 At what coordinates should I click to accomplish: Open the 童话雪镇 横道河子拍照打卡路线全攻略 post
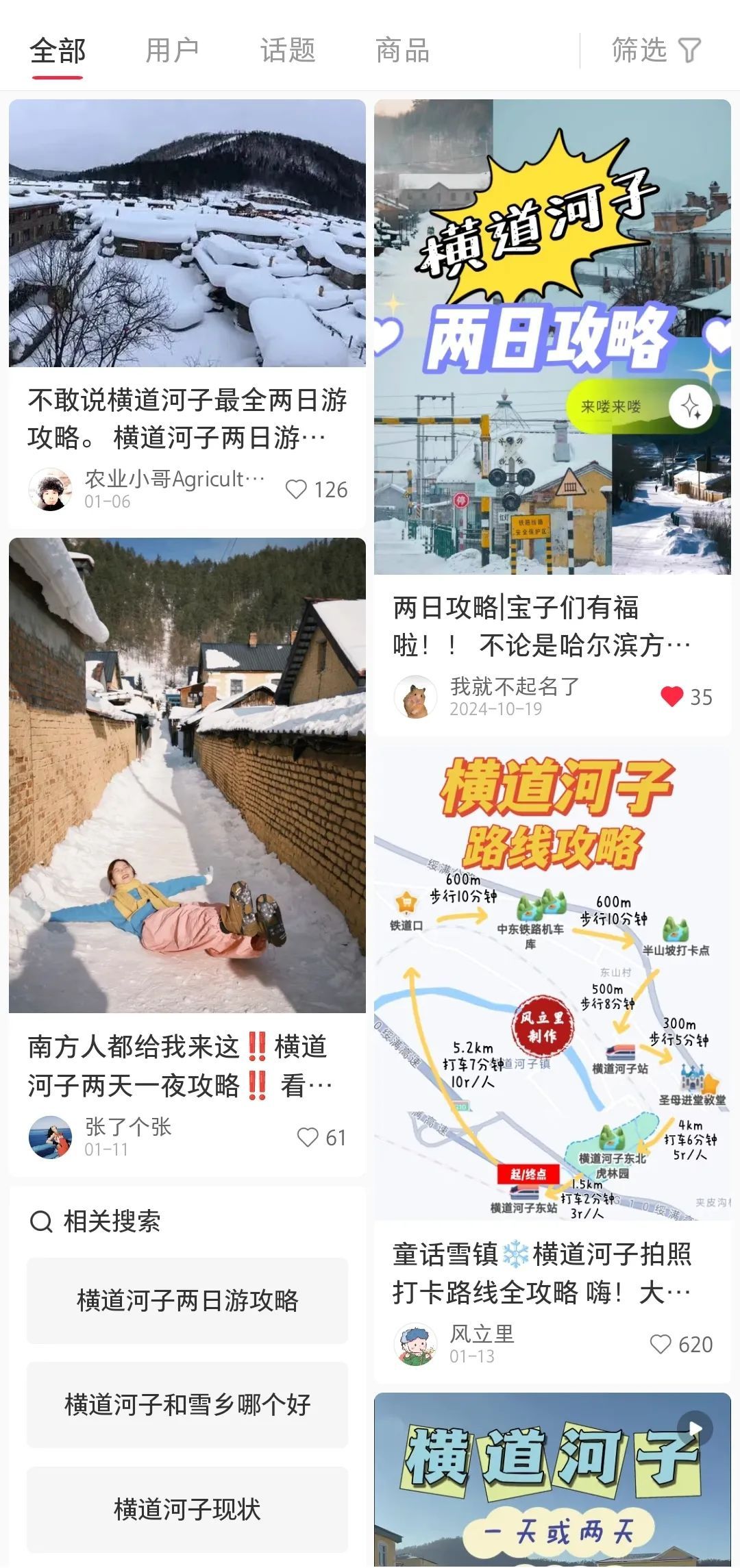click(x=541, y=1273)
